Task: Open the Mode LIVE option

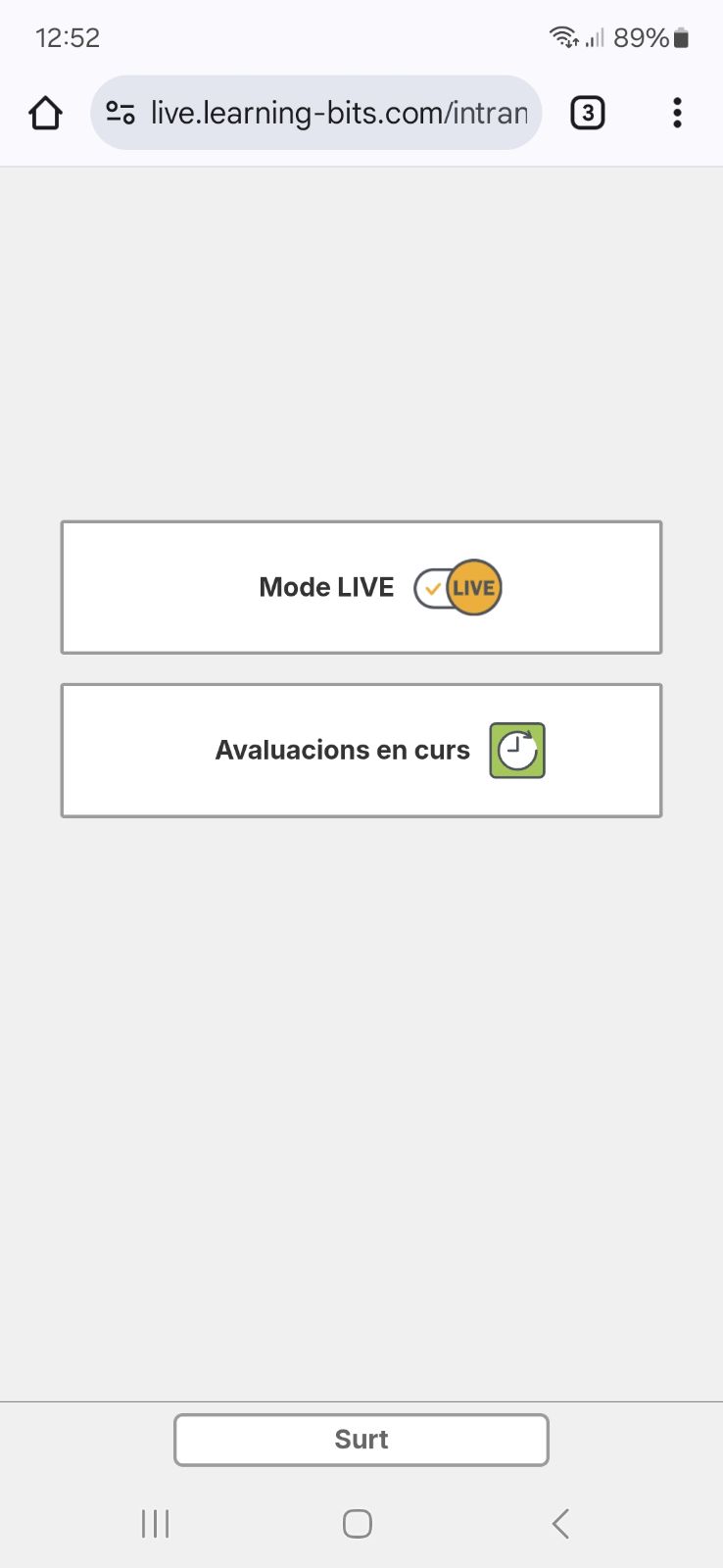Action: [x=361, y=587]
